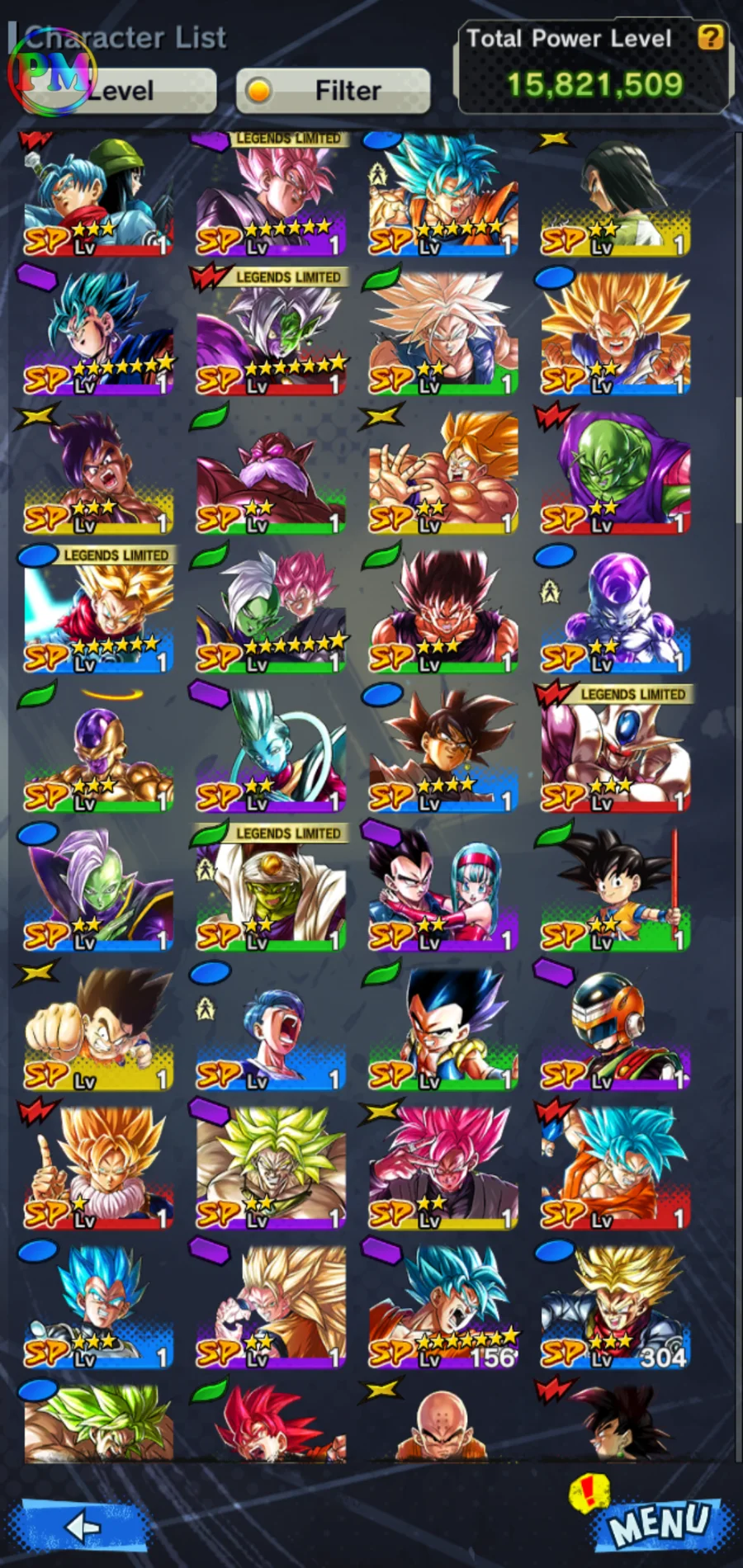The image size is (743, 1568).
Task: Open the Filter button
Action: click(333, 90)
